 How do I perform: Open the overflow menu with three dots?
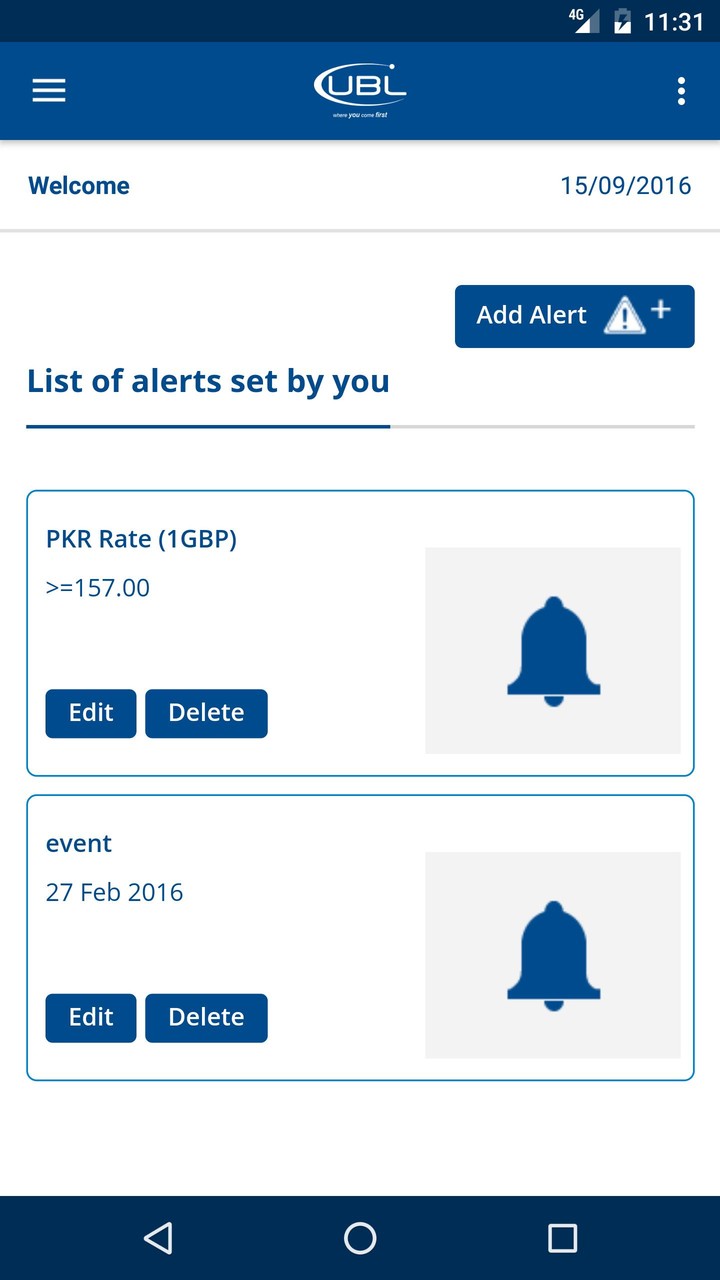tap(681, 90)
